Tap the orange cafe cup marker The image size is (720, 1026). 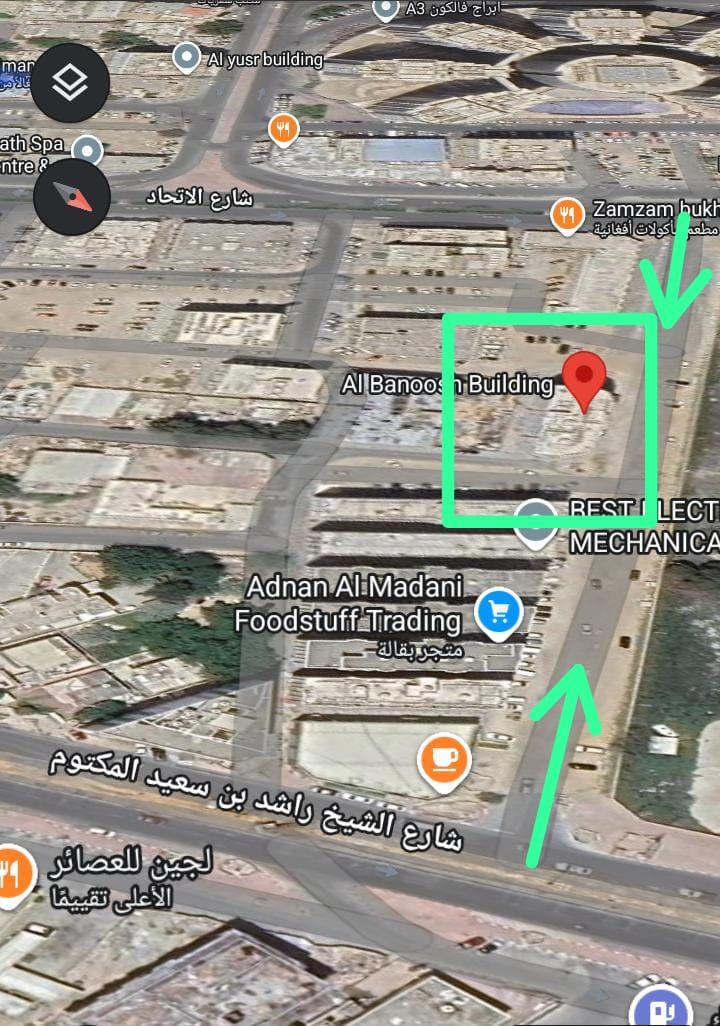[445, 759]
